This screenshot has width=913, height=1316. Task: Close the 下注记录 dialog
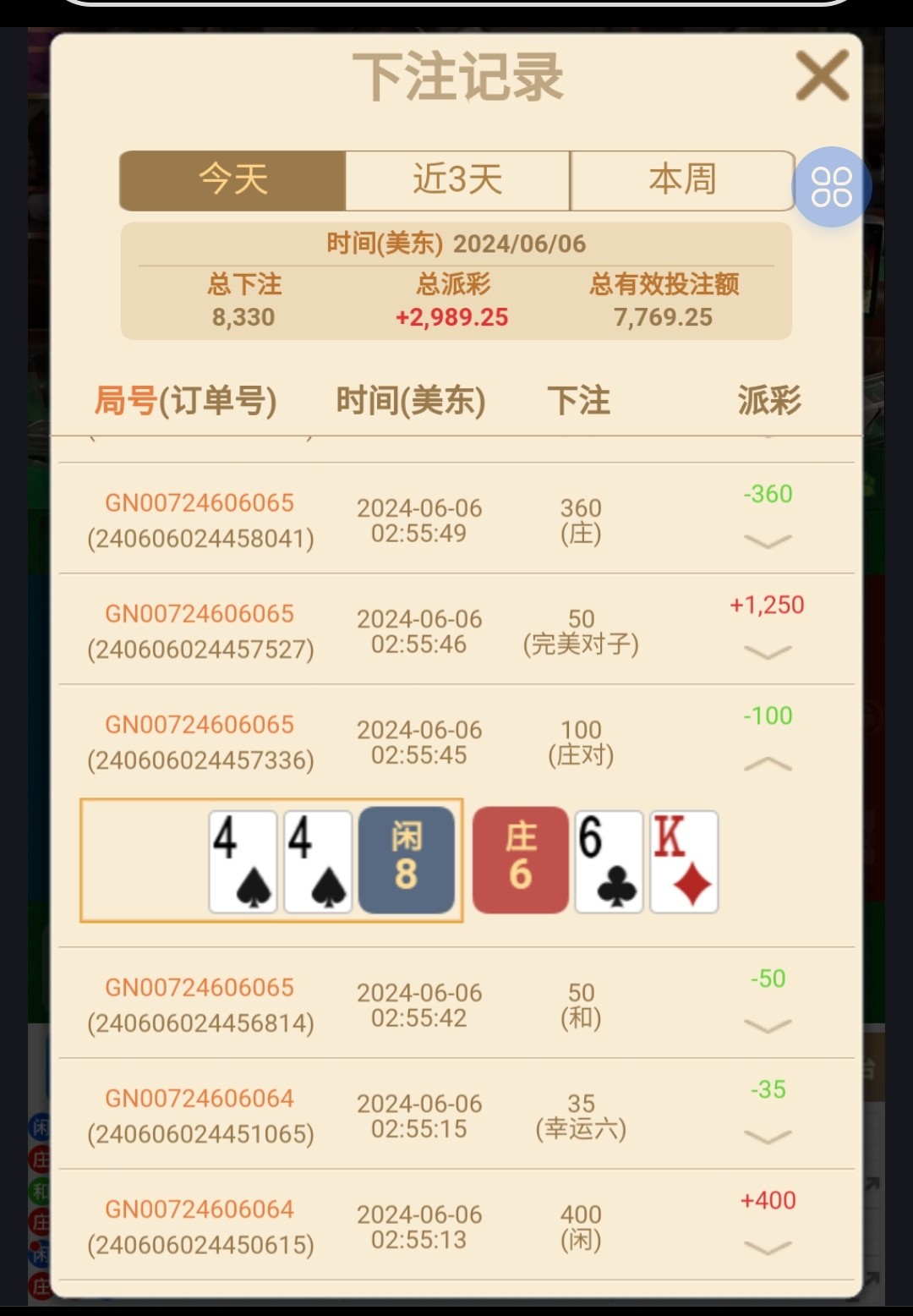[x=822, y=75]
